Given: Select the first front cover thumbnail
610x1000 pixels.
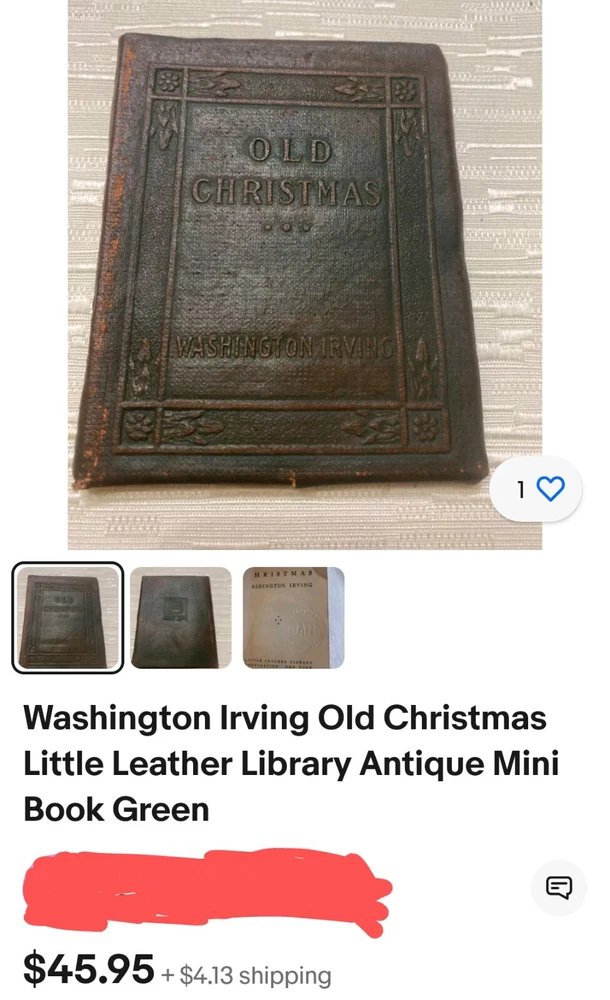Looking at the screenshot, I should pyautogui.click(x=68, y=617).
